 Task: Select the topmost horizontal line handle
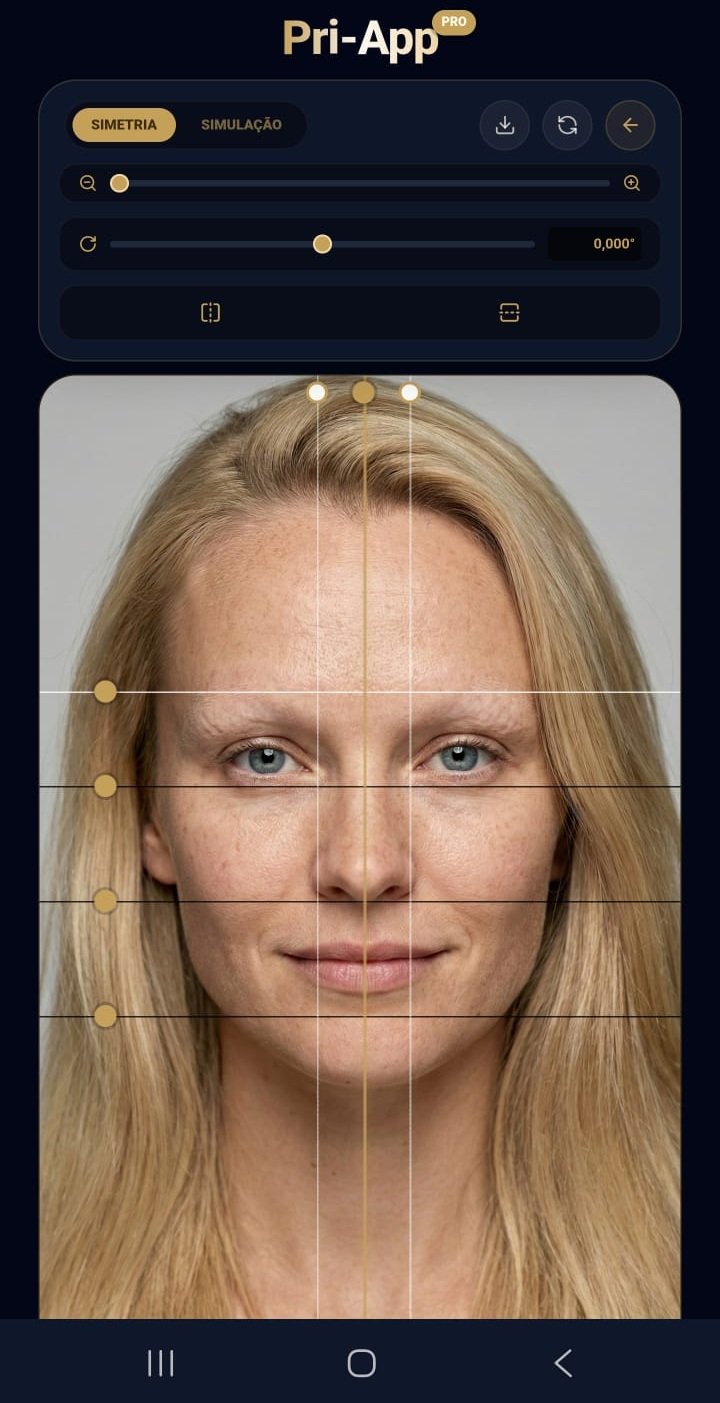(105, 691)
